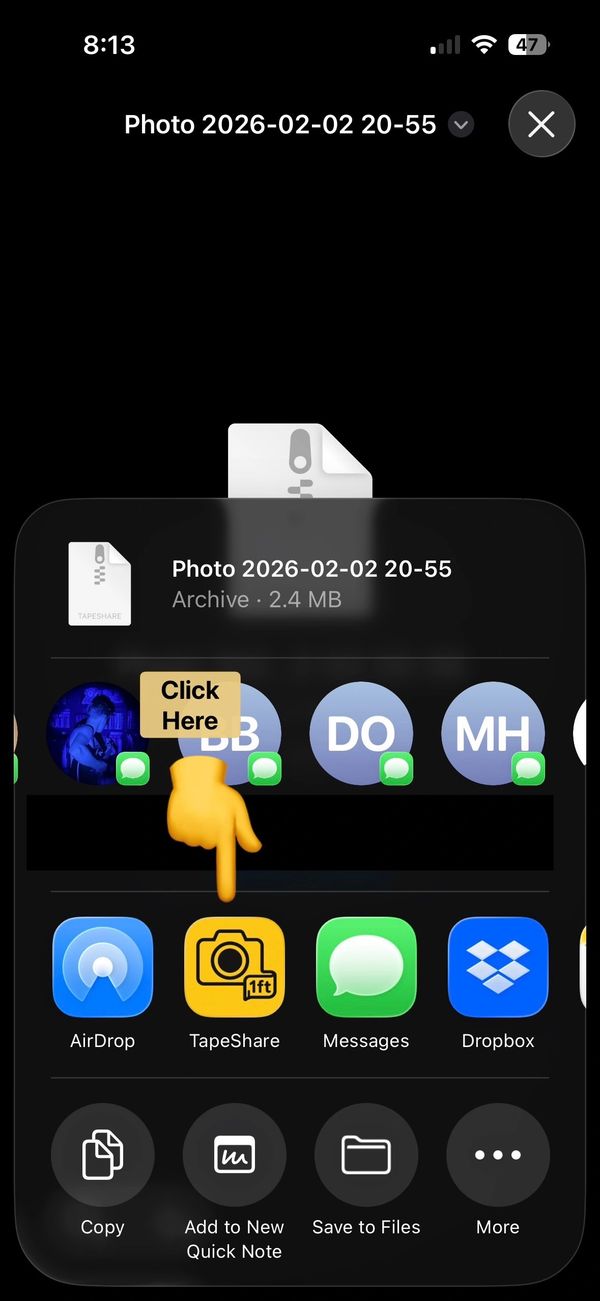This screenshot has height=1301, width=600.
Task: Close the share sheet with X
Action: 541,125
